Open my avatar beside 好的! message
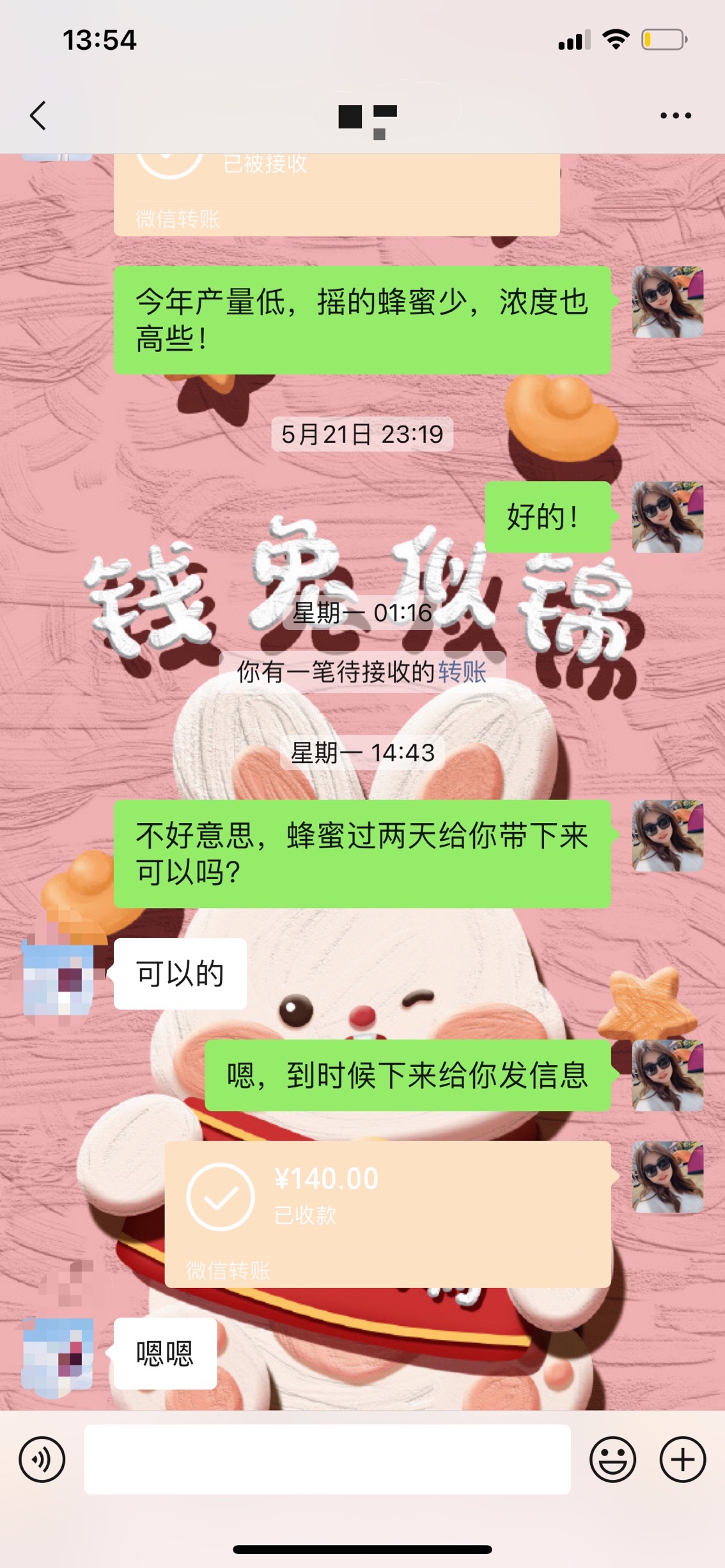The height and width of the screenshot is (1568, 725). (x=667, y=516)
